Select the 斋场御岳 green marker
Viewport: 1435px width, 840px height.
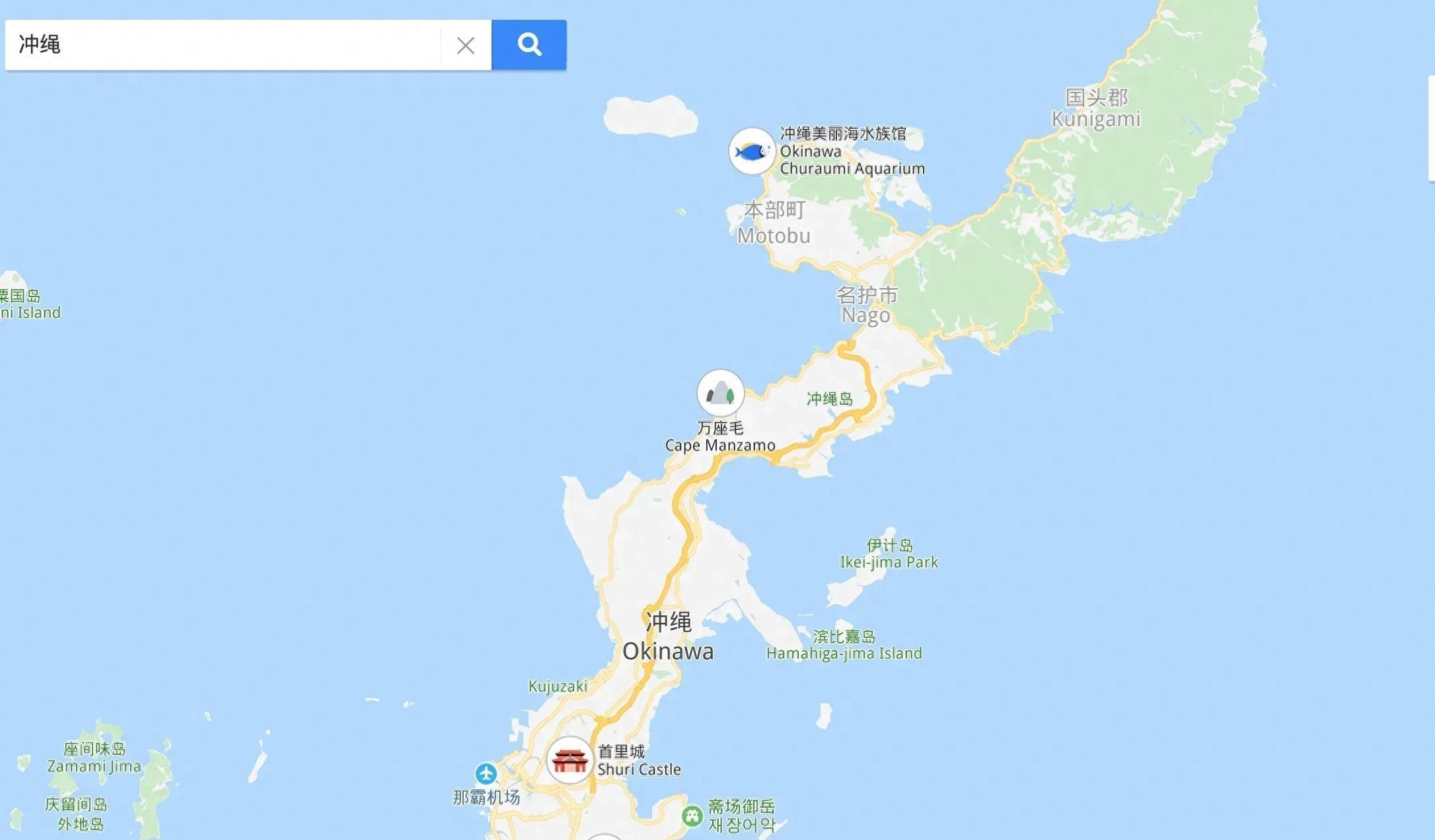pos(692,816)
